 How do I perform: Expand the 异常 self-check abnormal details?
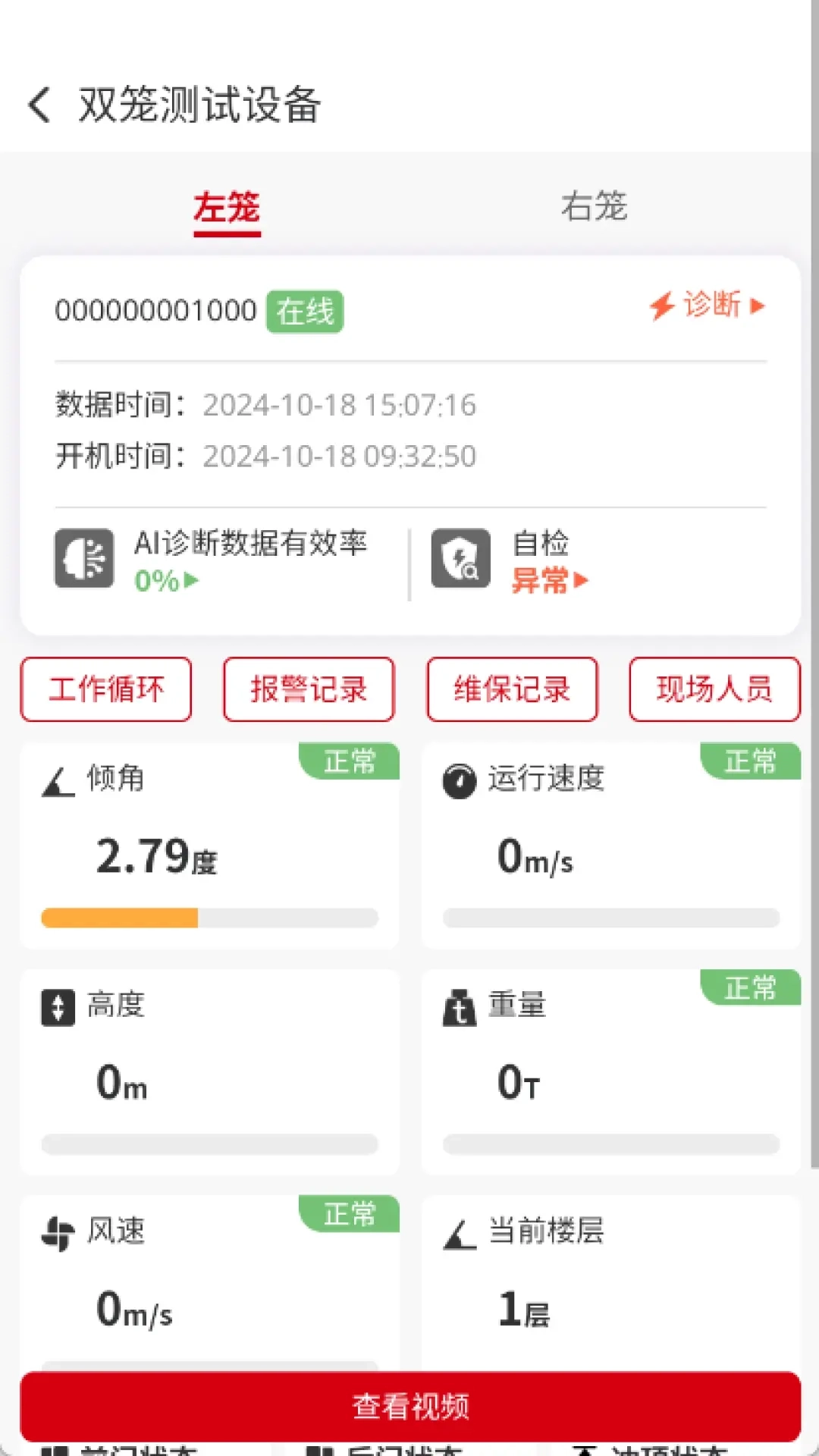point(548,581)
